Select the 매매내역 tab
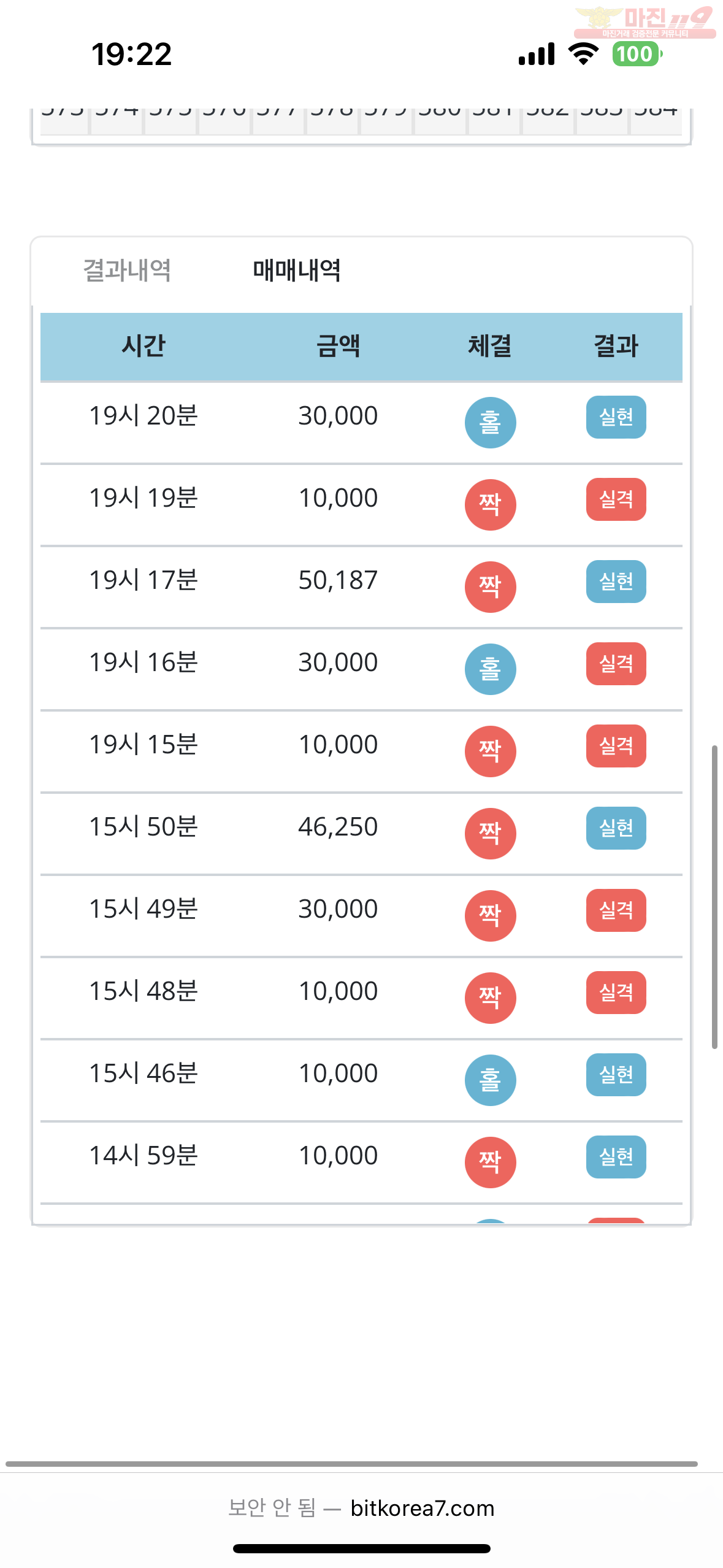The image size is (723, 1568). [297, 271]
